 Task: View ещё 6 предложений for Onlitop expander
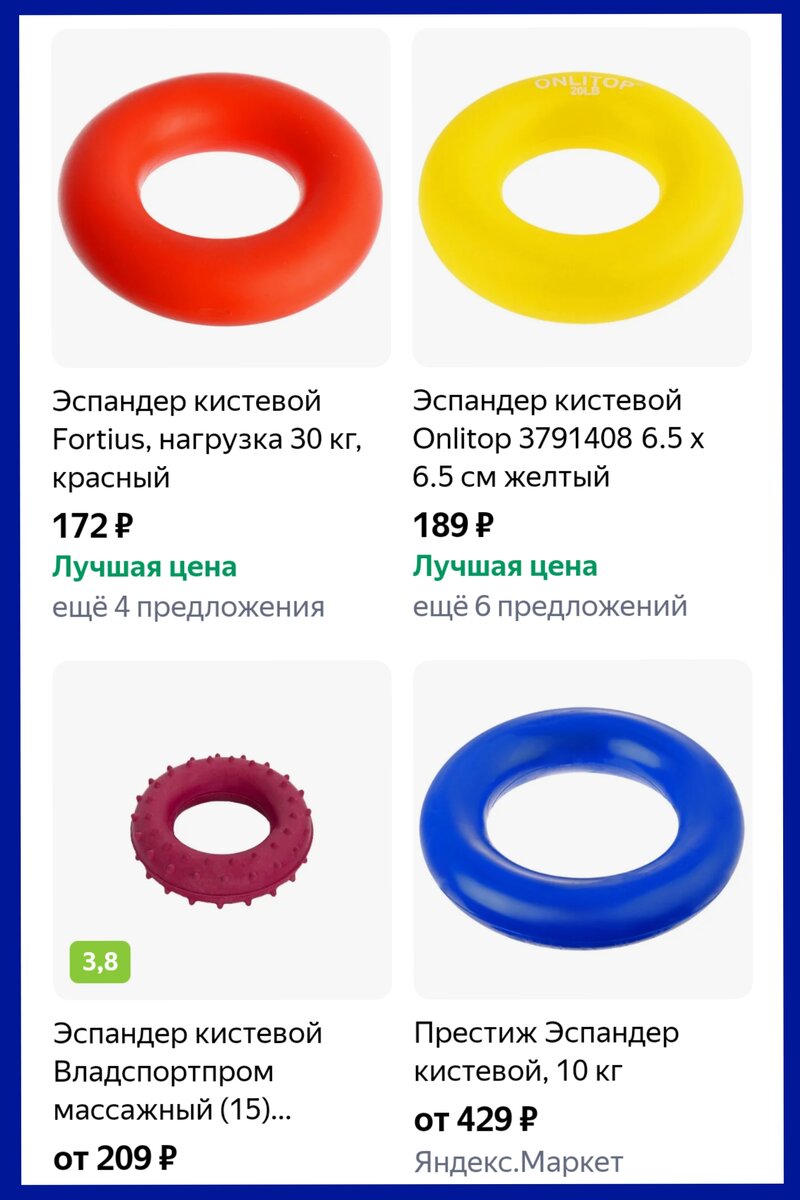pyautogui.click(x=549, y=605)
